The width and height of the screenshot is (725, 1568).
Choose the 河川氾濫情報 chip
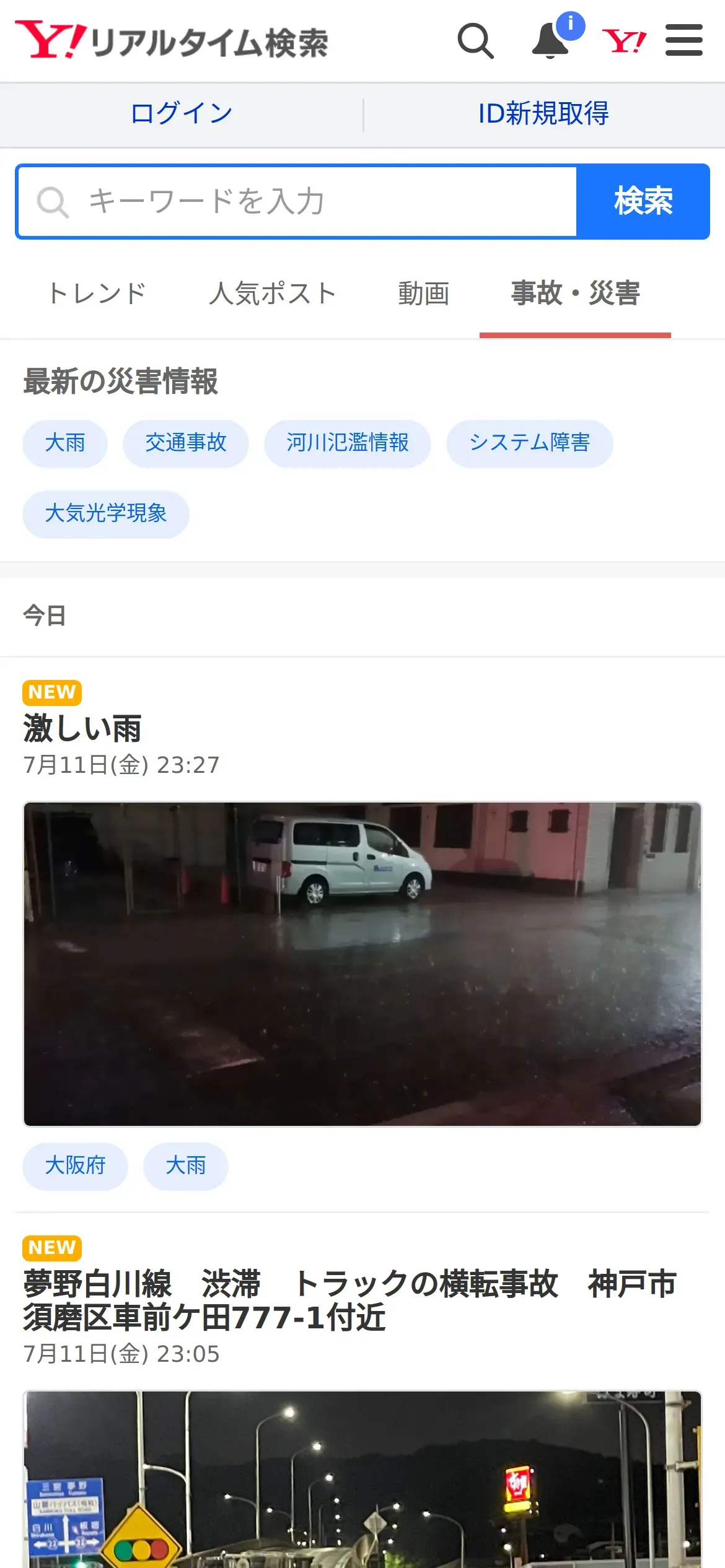348,443
